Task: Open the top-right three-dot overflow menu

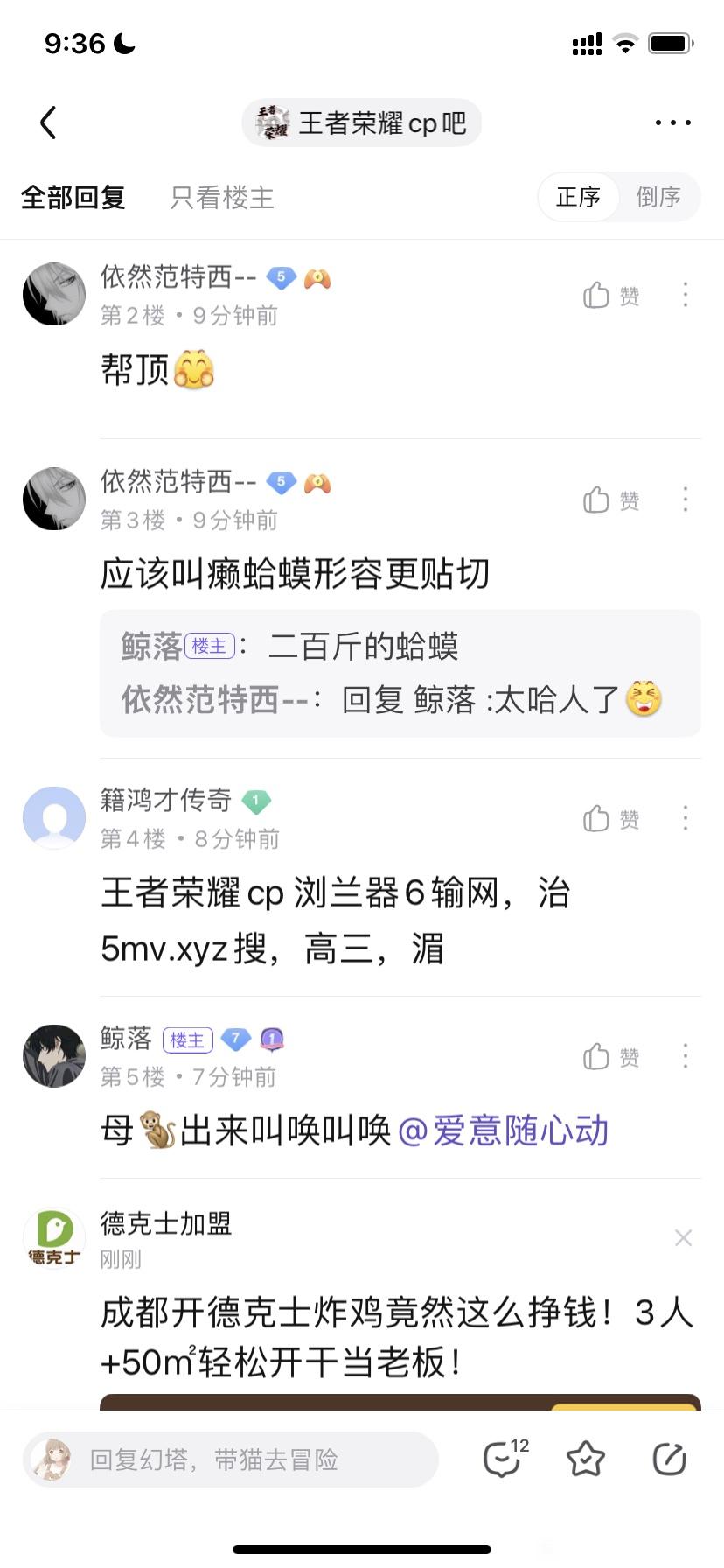Action: 672,122
